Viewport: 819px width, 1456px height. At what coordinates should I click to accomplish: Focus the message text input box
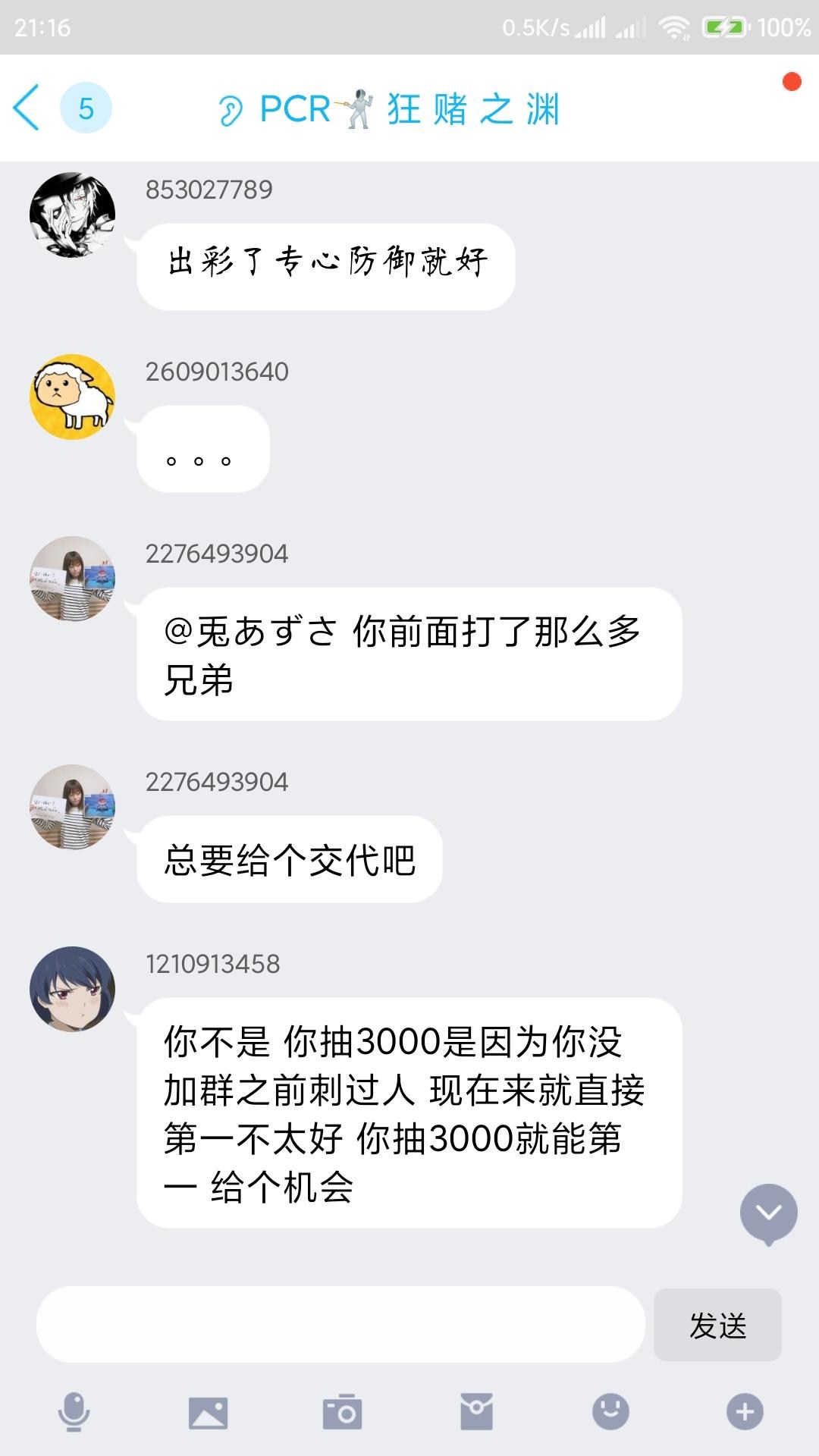[x=340, y=1324]
